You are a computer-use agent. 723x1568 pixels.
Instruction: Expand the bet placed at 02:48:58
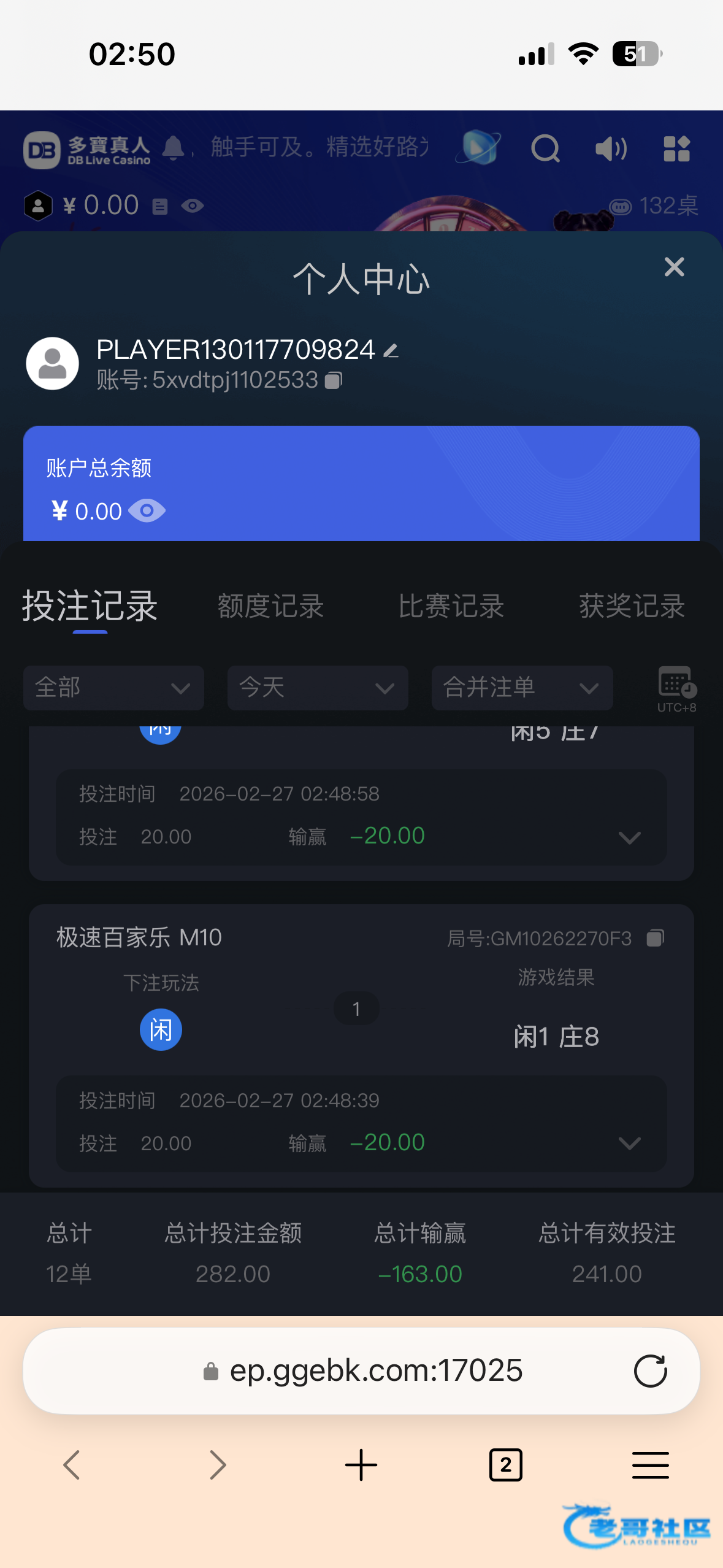[x=629, y=837]
